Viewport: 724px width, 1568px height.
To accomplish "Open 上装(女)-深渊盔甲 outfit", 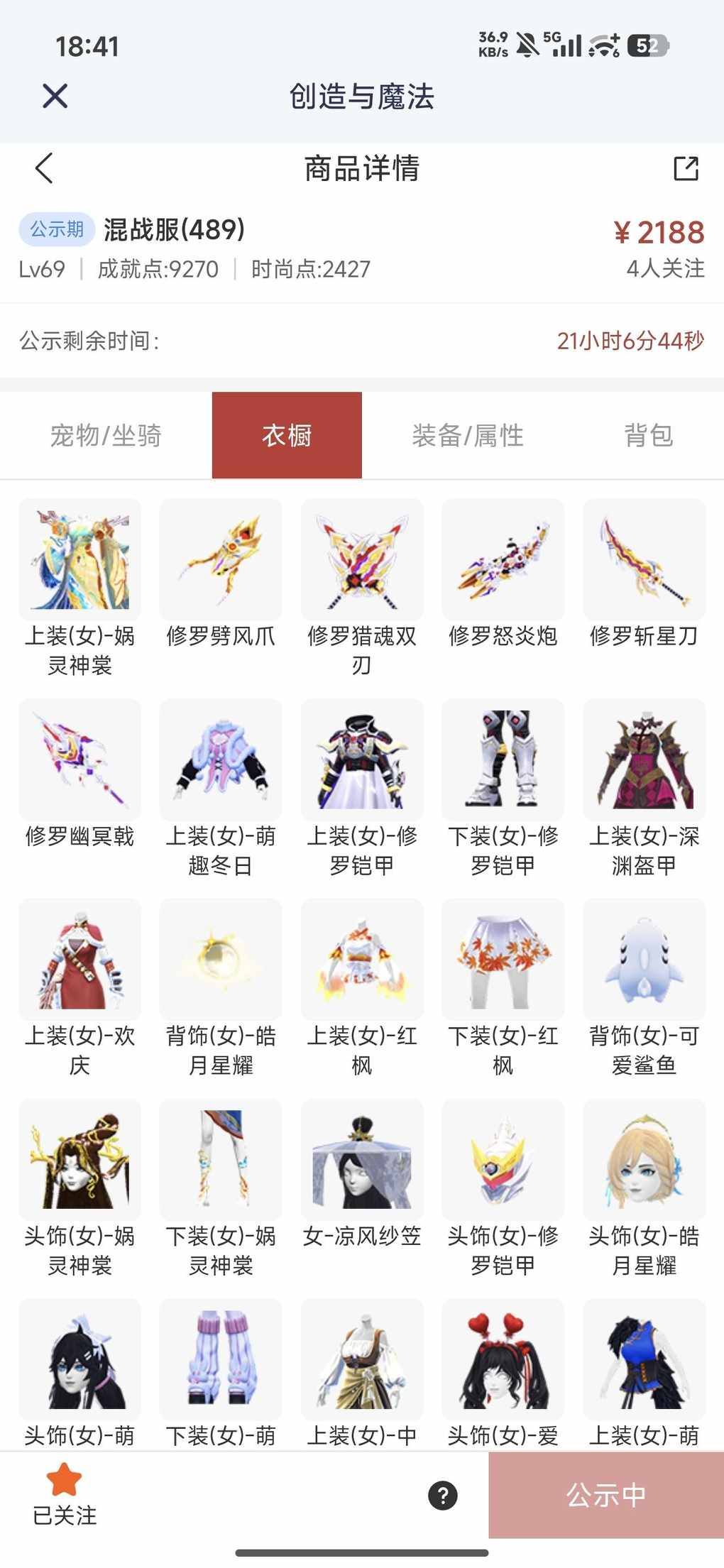I will coord(644,761).
